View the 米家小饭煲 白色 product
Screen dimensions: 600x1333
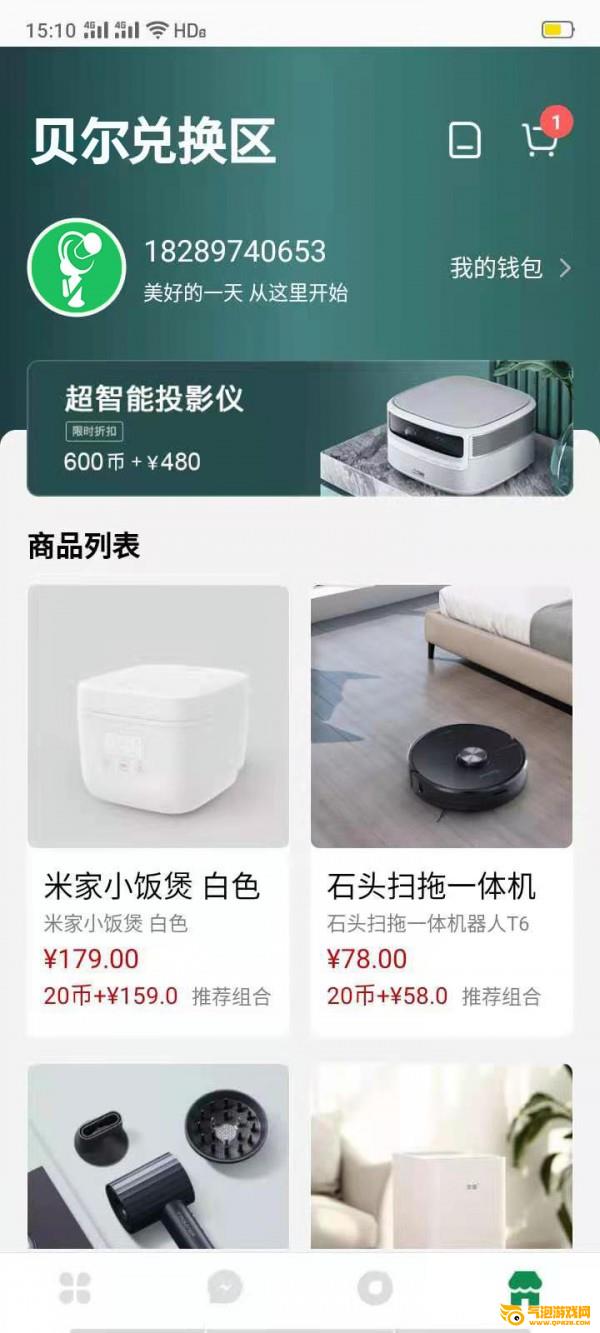(158, 810)
